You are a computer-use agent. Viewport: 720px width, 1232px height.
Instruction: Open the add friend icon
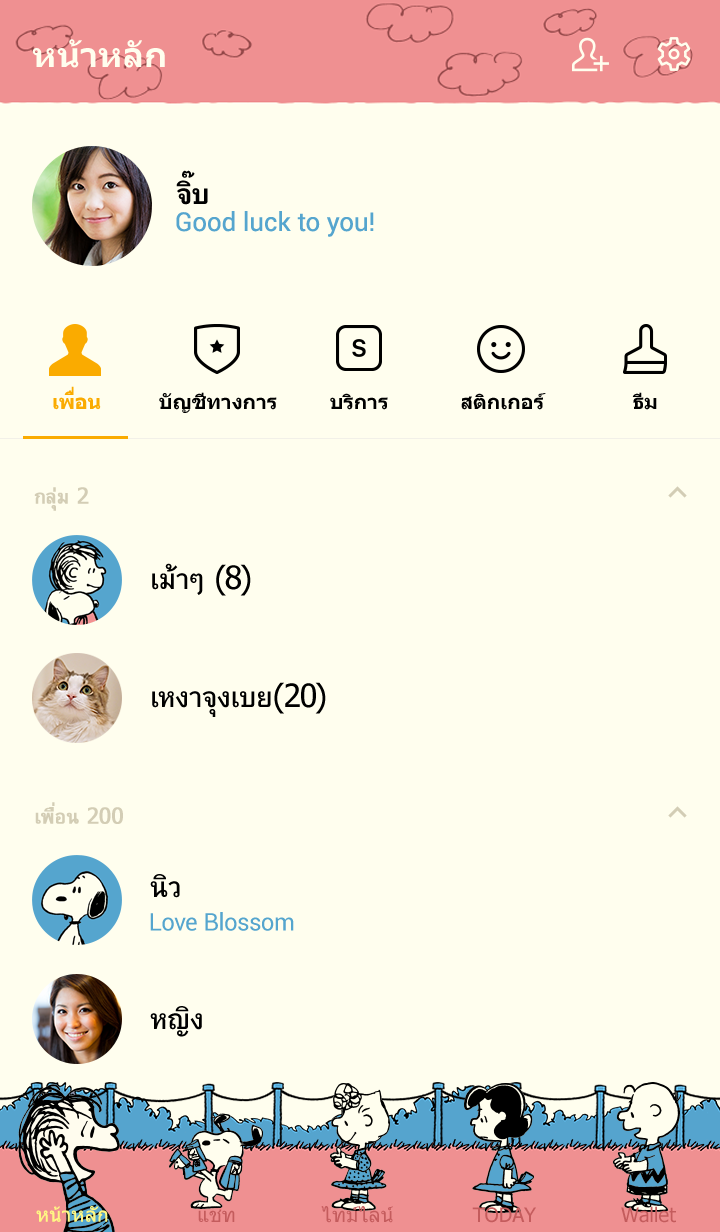click(589, 55)
